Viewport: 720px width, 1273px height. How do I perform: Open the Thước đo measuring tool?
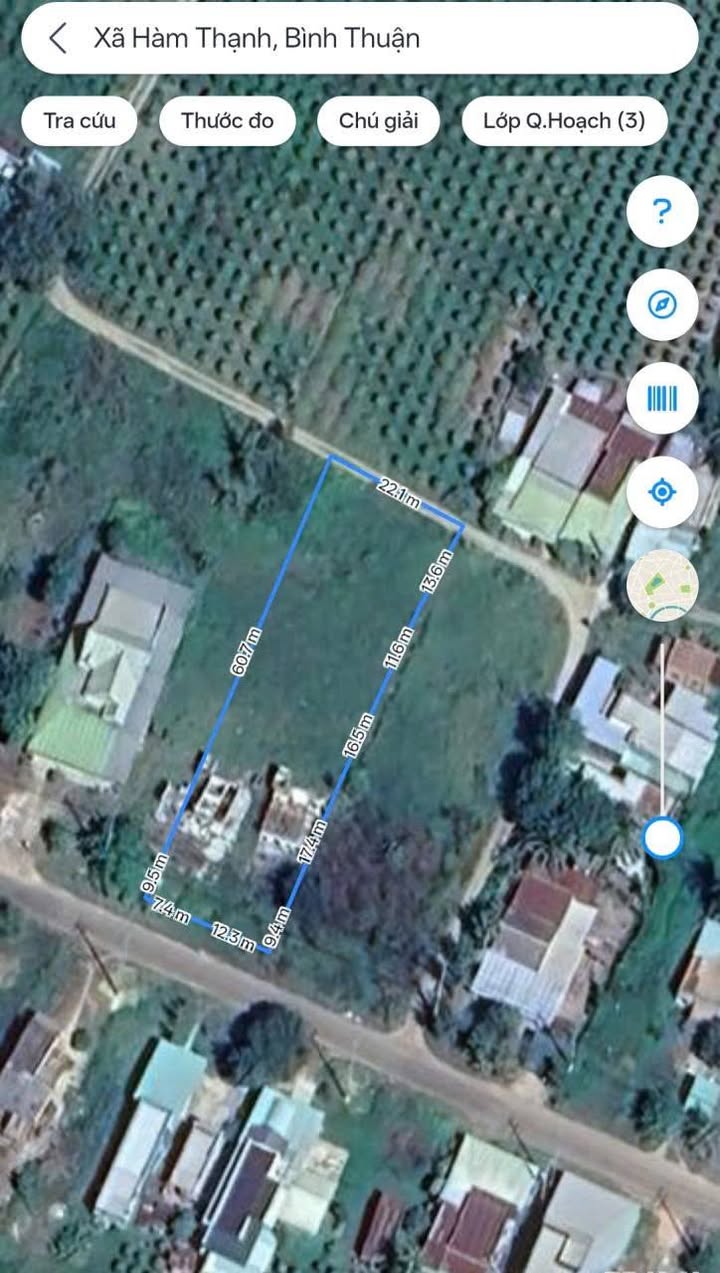(227, 121)
